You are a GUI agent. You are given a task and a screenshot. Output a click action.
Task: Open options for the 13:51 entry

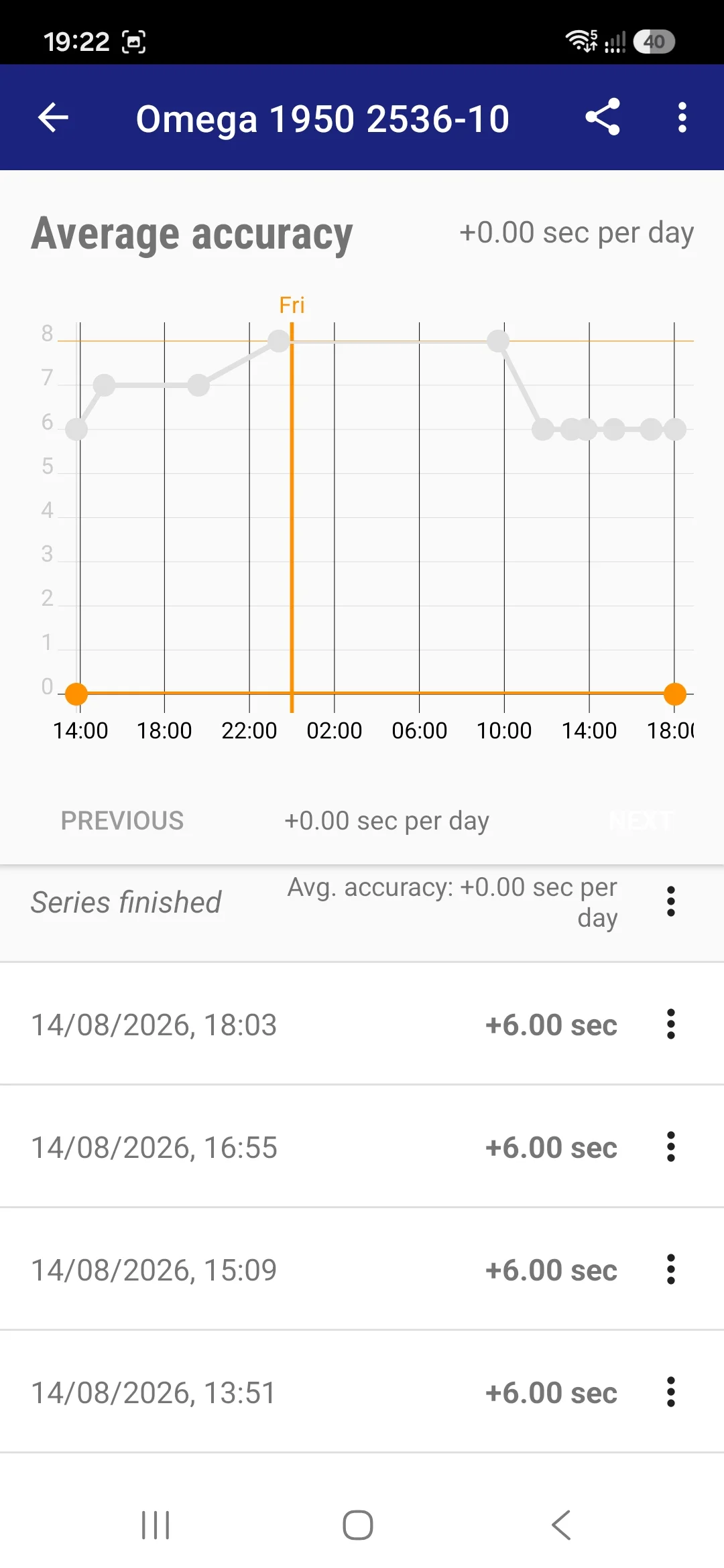click(x=670, y=1392)
